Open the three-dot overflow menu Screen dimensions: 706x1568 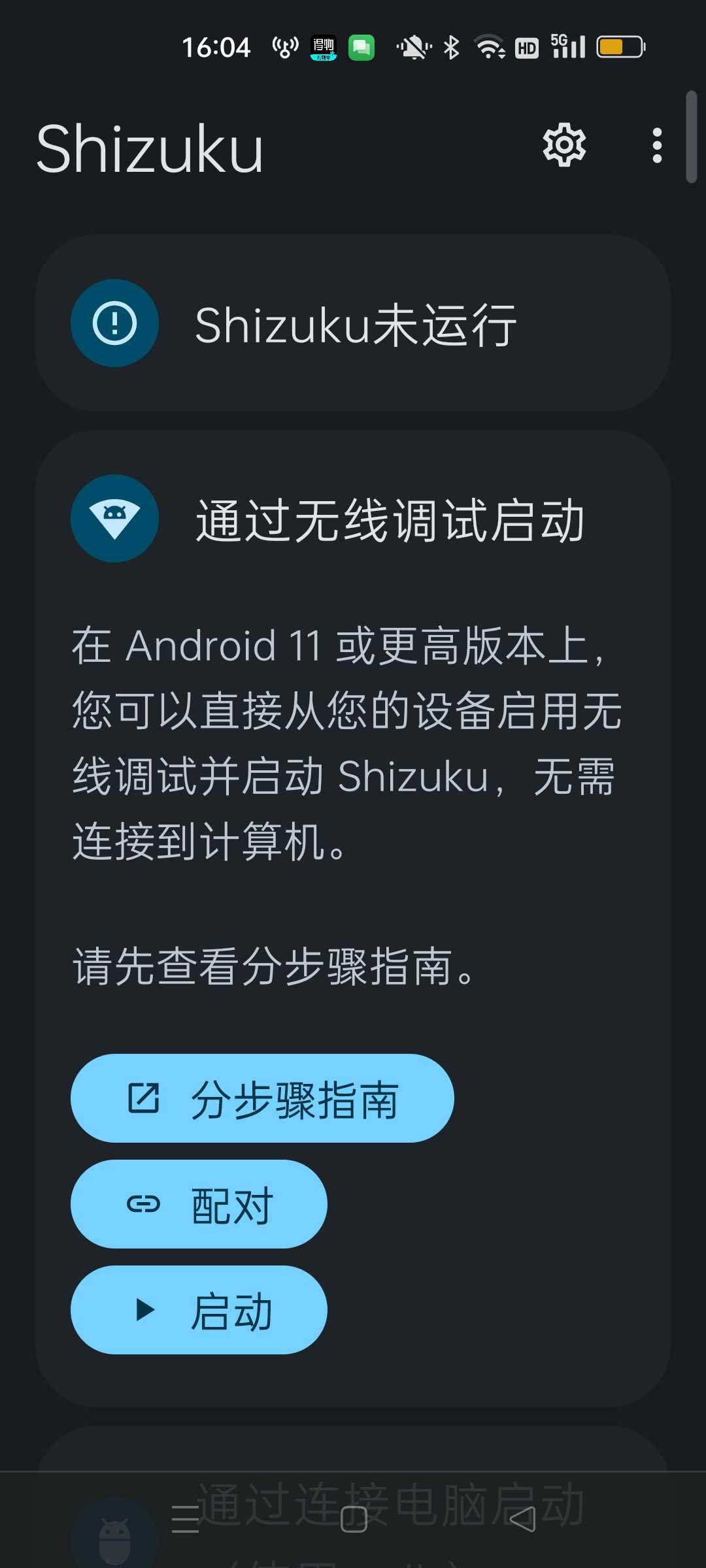657,145
